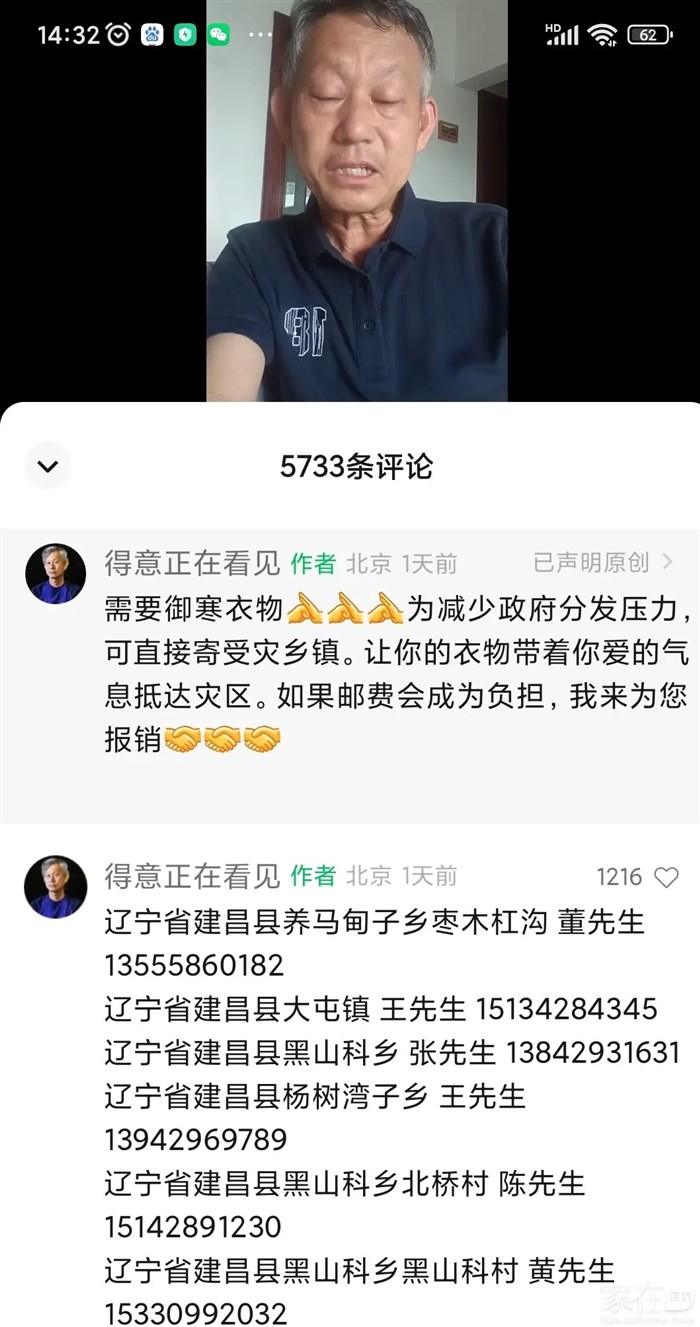
Task: Collapse the comments panel with the down chevron
Action: point(48,466)
